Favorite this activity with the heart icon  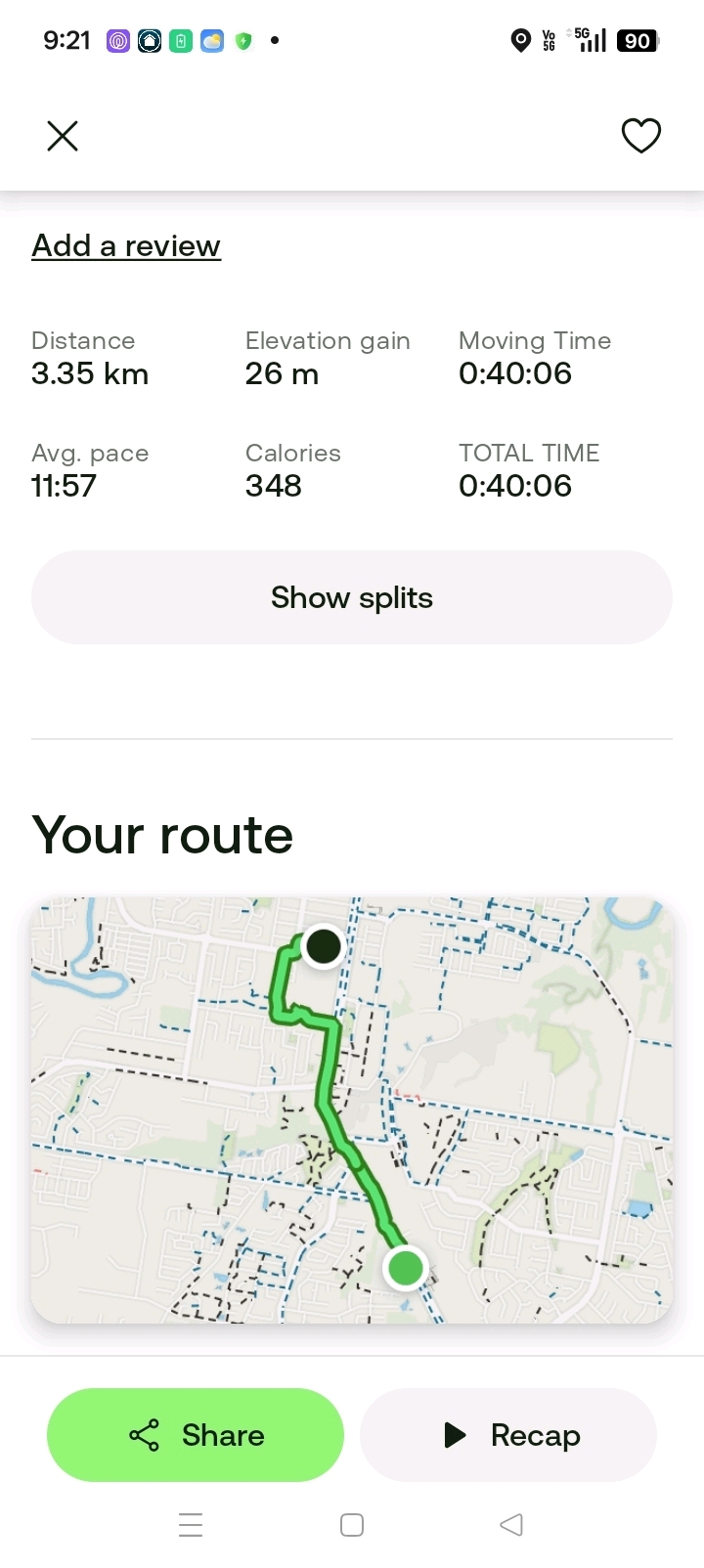(x=641, y=136)
